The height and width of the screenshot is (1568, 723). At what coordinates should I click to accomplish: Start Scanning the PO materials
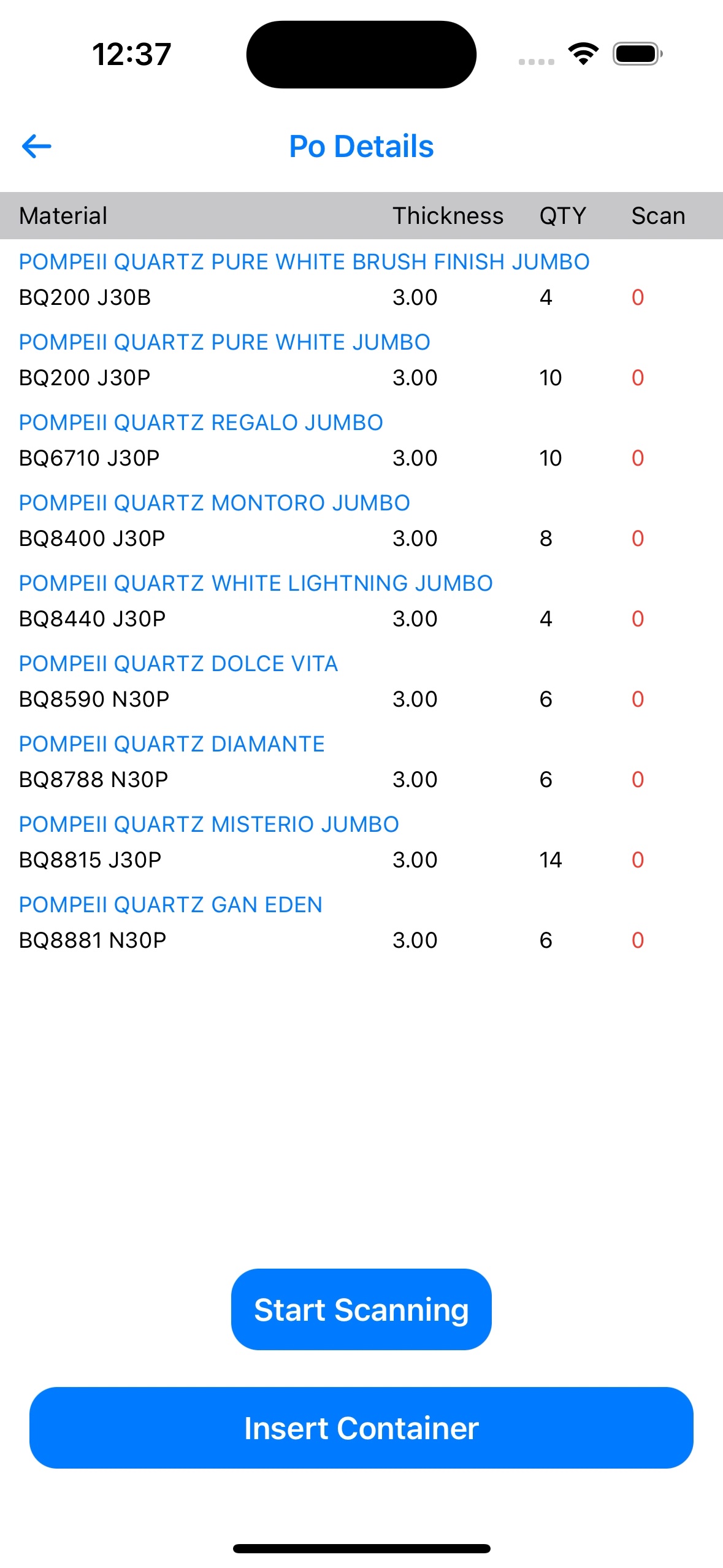click(x=361, y=1309)
